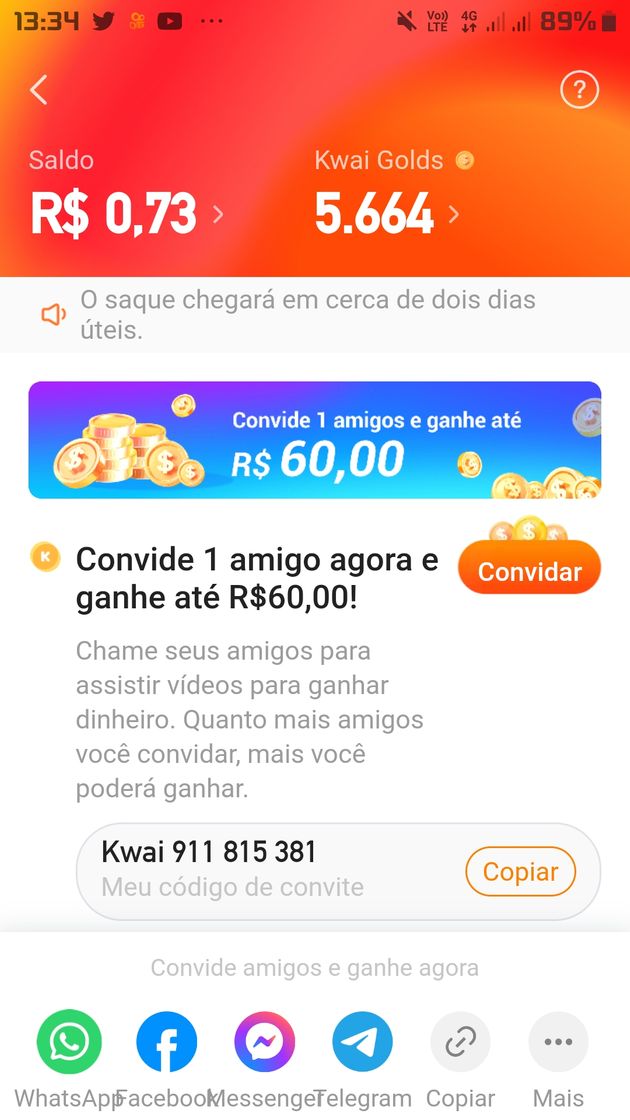630x1120 pixels.
Task: Open Mais for more sharing options
Action: [558, 1042]
